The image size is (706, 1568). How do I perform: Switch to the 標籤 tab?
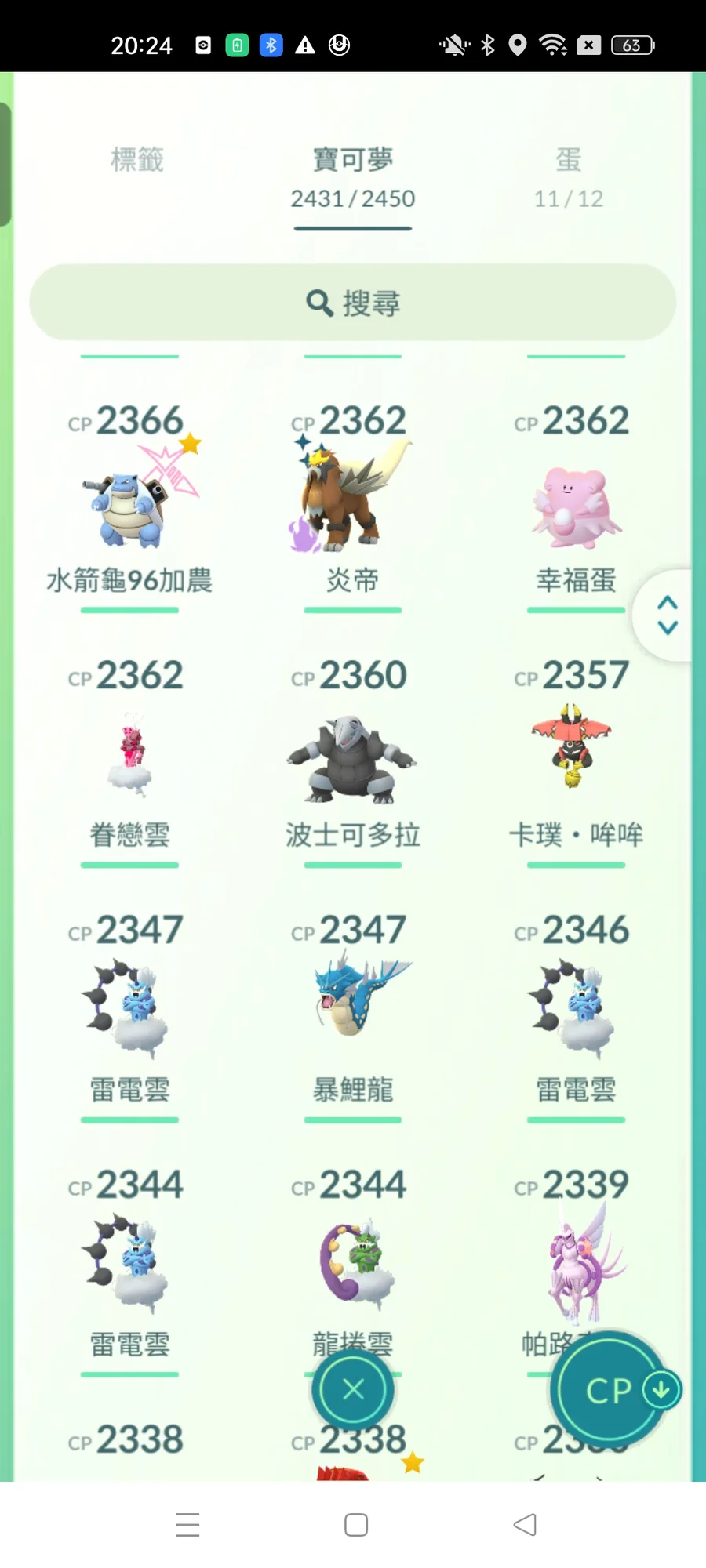[137, 160]
